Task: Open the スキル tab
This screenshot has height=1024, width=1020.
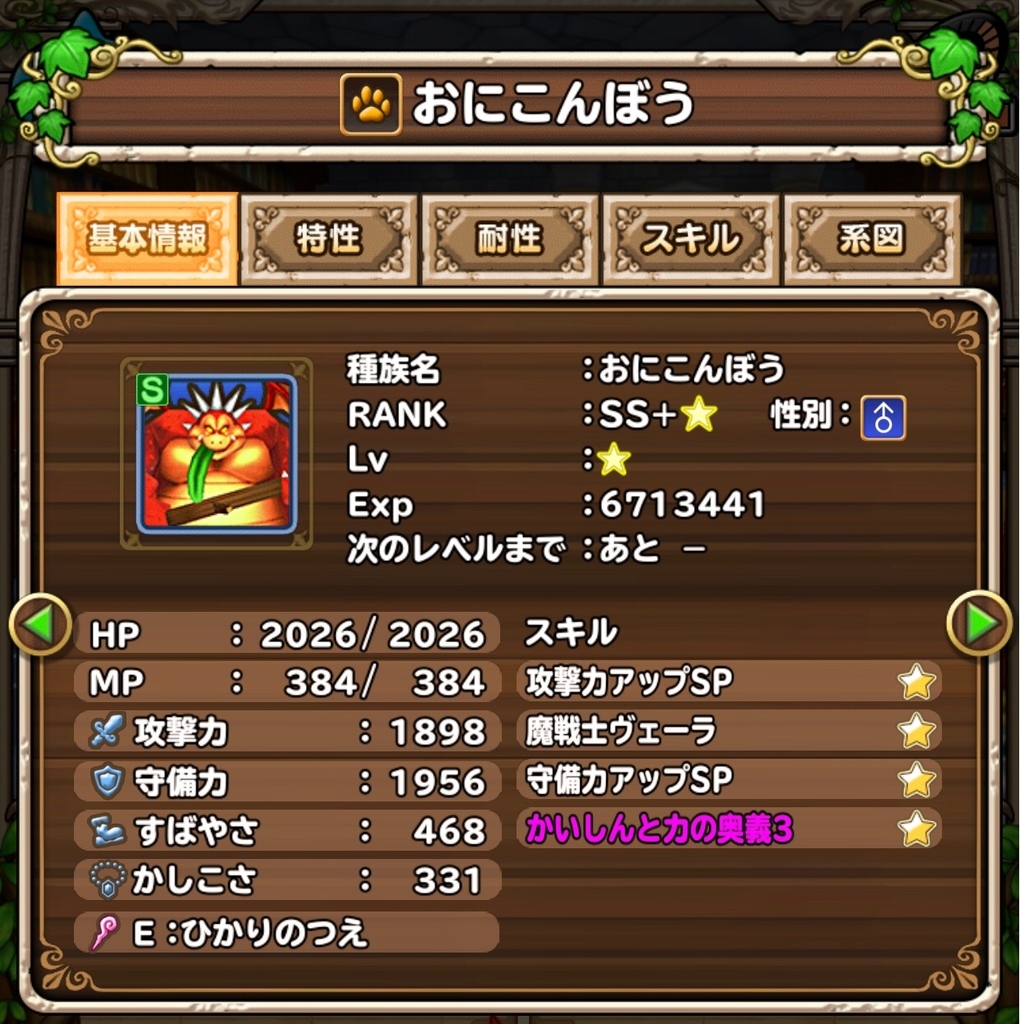Action: (690, 239)
